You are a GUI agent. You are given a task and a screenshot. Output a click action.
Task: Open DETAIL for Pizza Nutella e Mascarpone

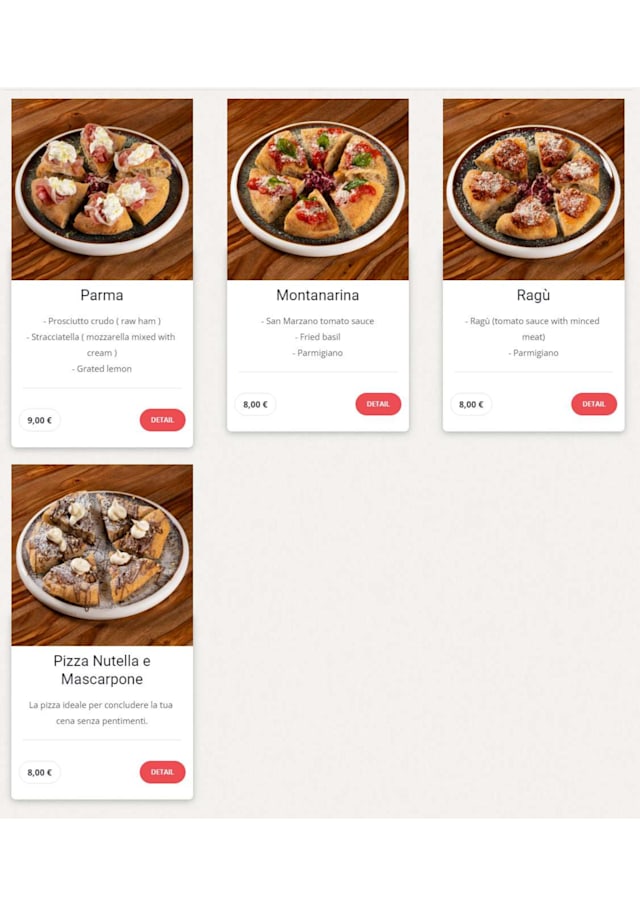tap(162, 772)
